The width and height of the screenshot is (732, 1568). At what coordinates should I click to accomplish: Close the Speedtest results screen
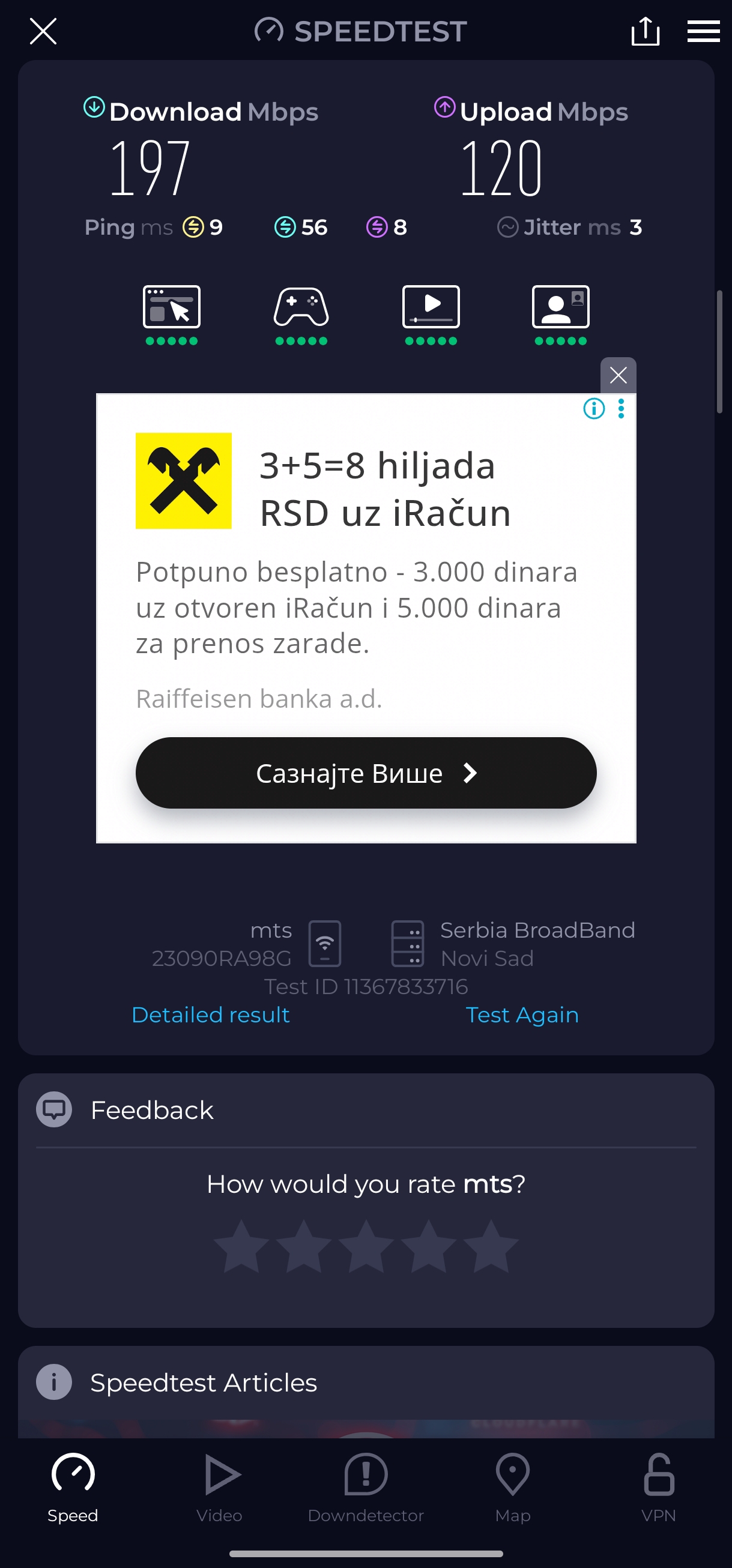(x=43, y=31)
